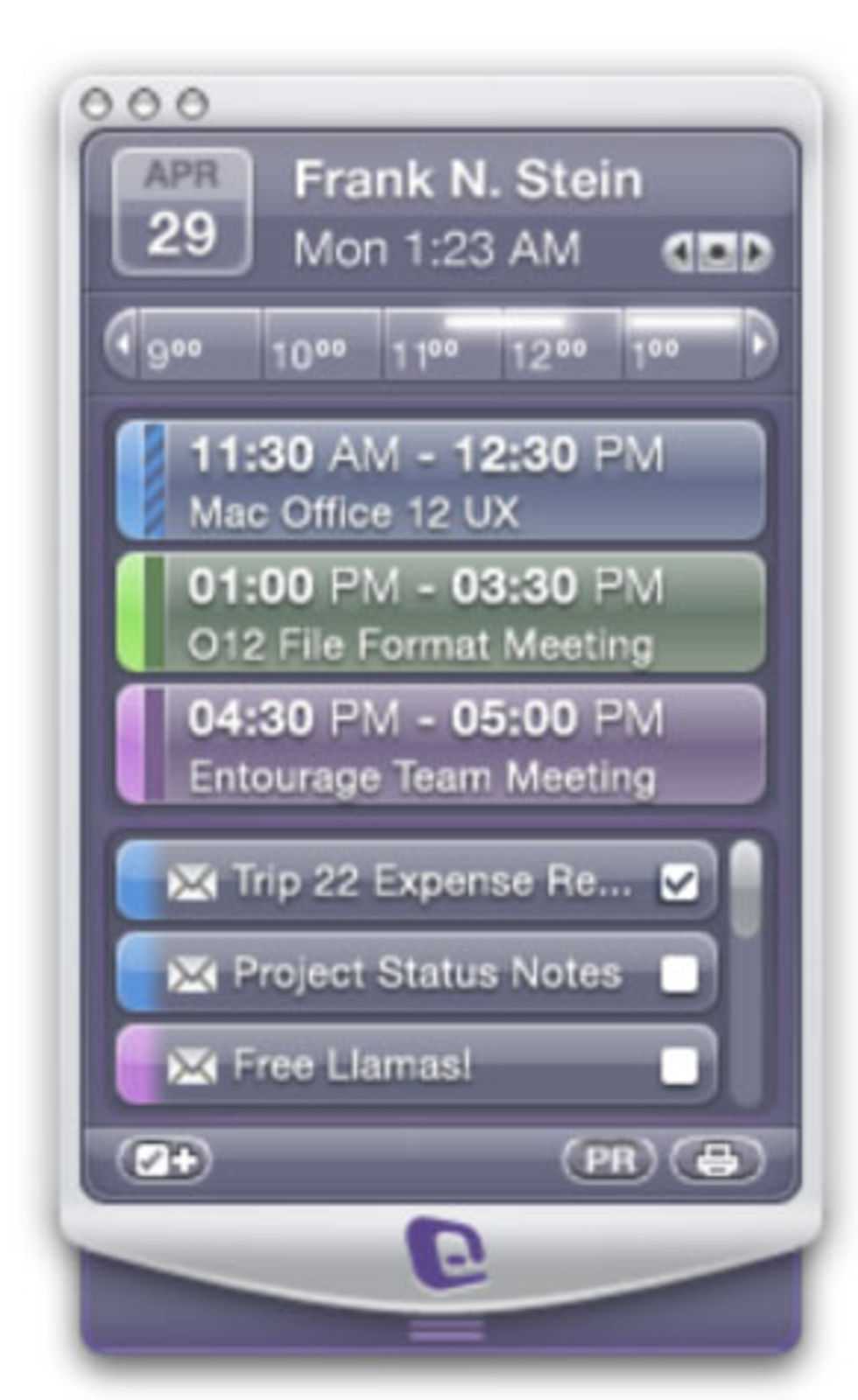Go to the previous day

coord(678,253)
